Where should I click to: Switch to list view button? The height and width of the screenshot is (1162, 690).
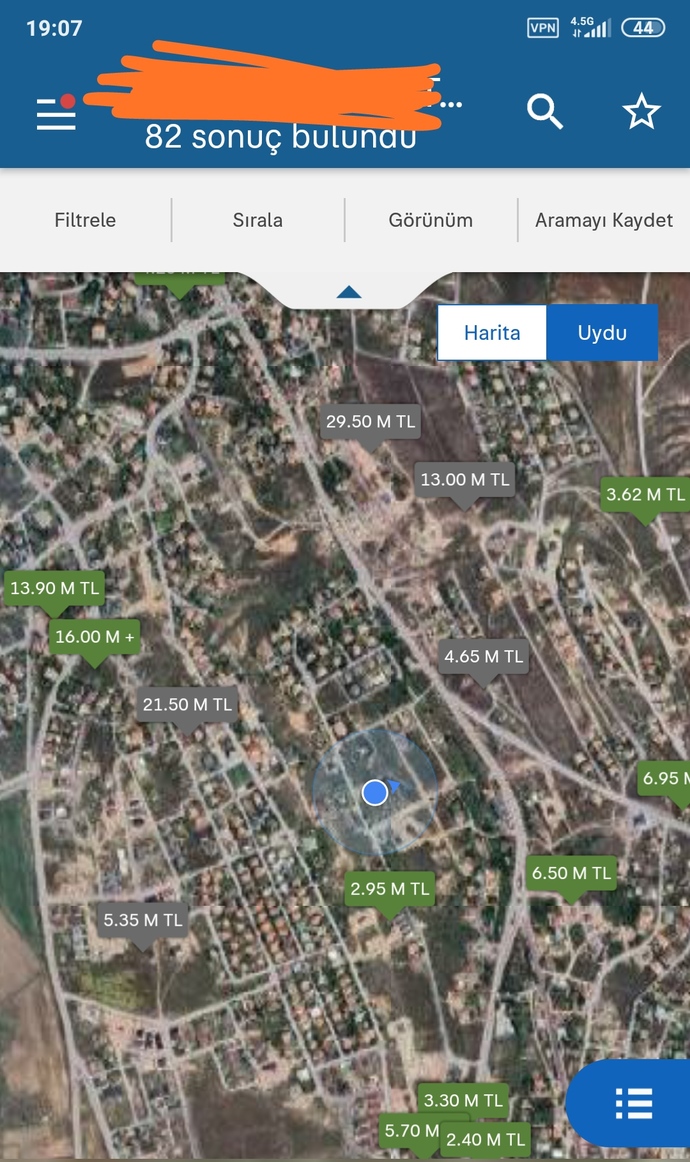pos(634,1103)
